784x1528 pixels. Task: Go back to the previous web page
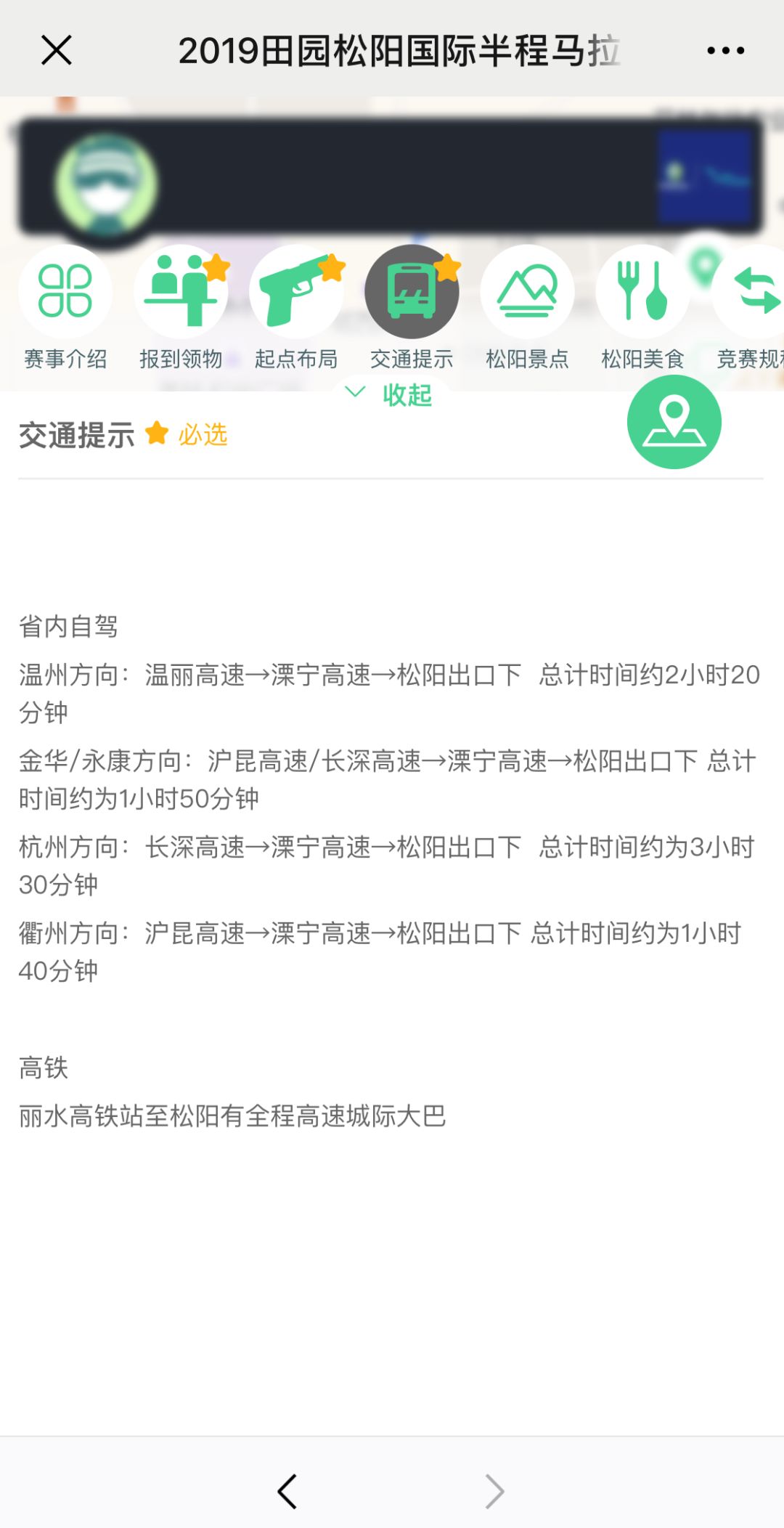(x=287, y=1492)
